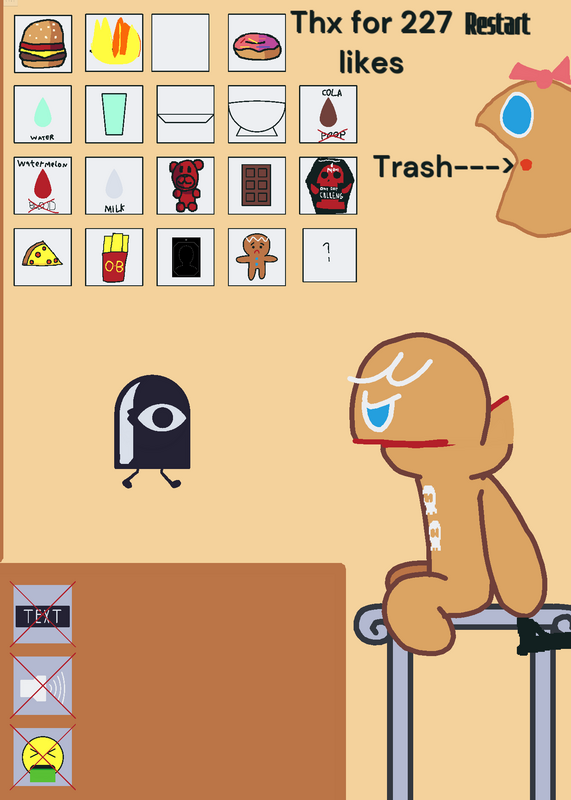
Task: Tap the Restart button
Action: tap(497, 24)
